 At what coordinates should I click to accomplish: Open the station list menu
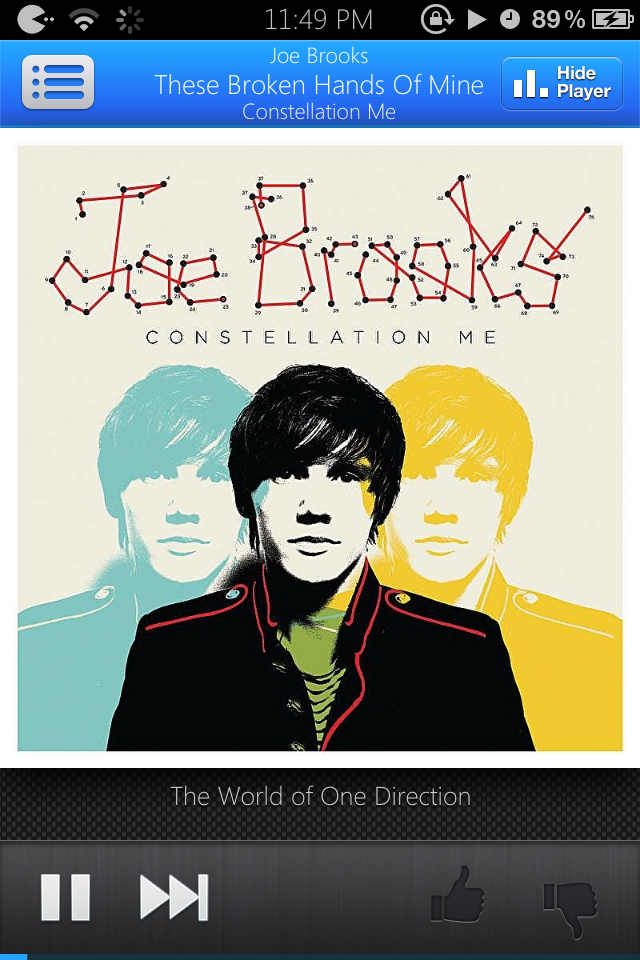58,82
